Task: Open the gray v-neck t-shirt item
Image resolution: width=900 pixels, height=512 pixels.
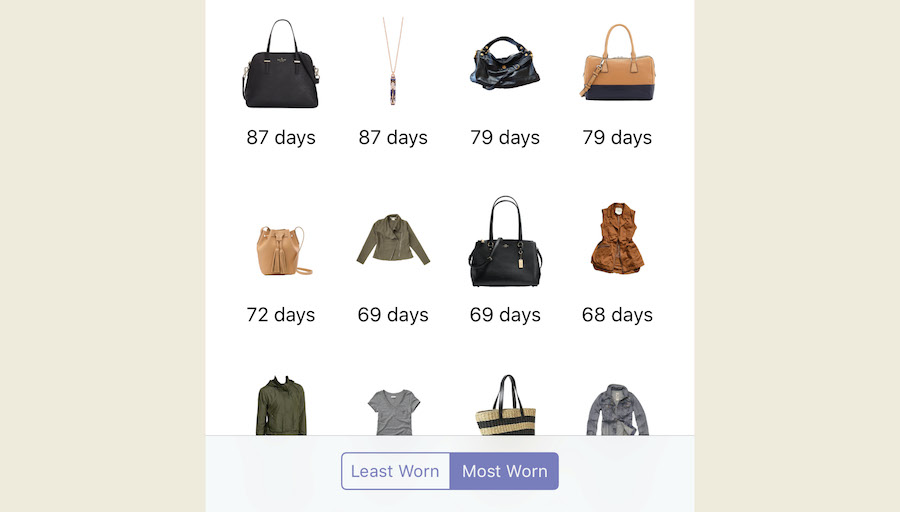Action: [x=393, y=411]
